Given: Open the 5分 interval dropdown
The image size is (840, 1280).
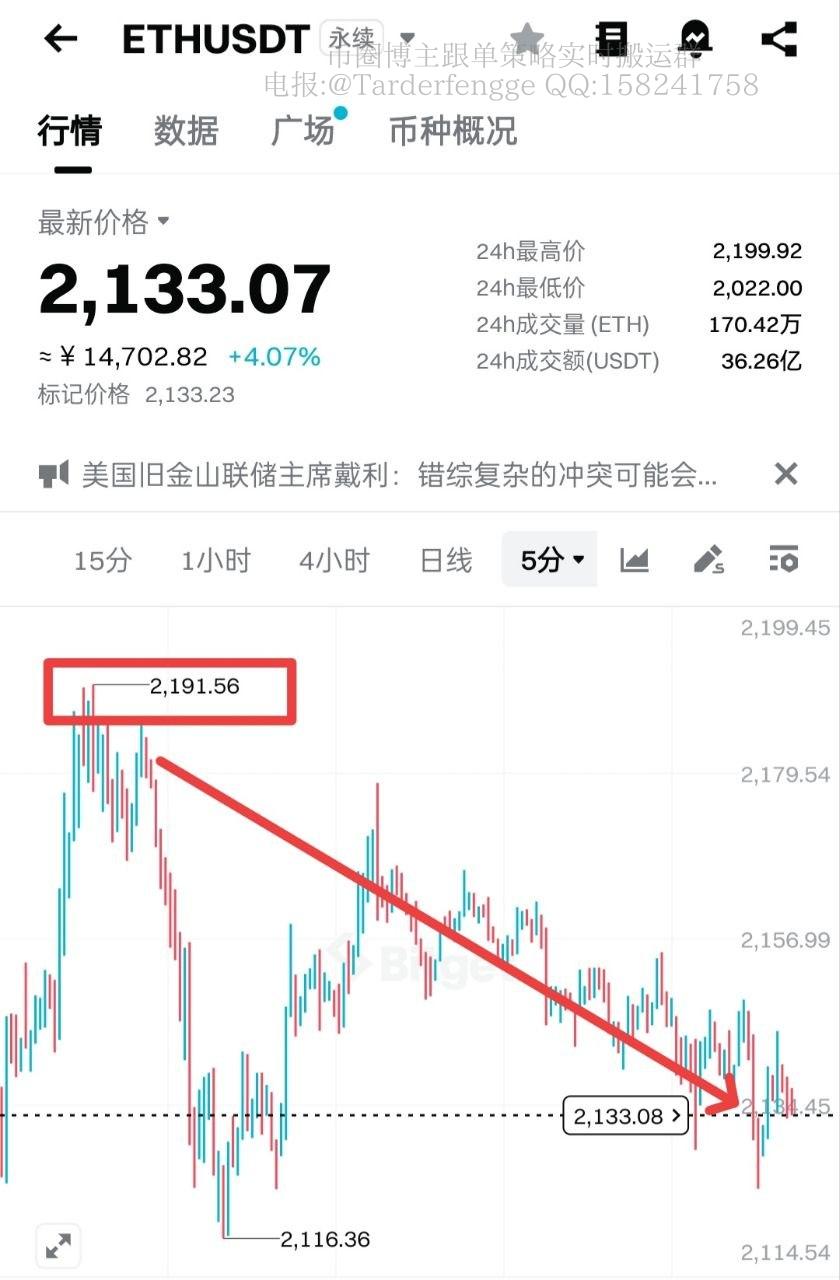Looking at the screenshot, I should [x=551, y=561].
